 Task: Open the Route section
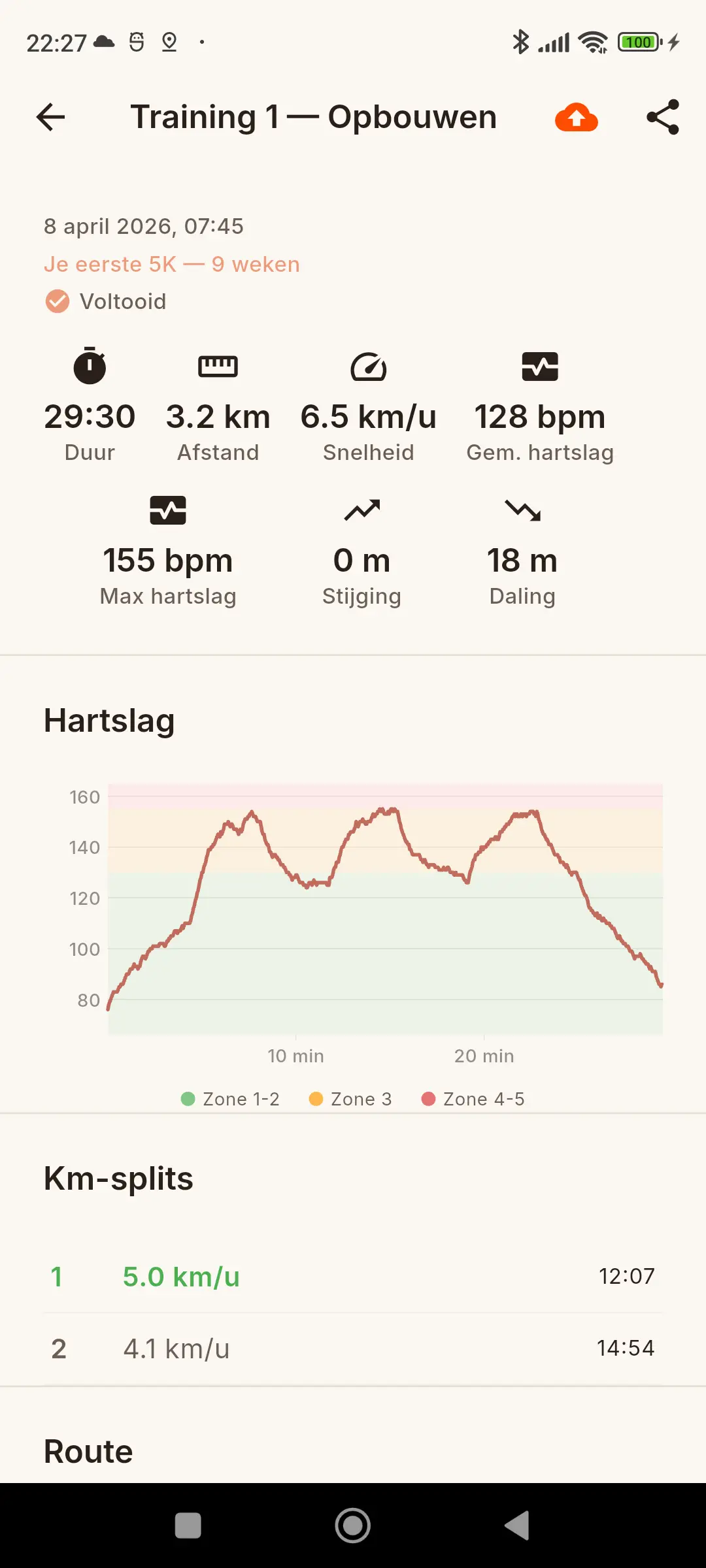tap(88, 1452)
